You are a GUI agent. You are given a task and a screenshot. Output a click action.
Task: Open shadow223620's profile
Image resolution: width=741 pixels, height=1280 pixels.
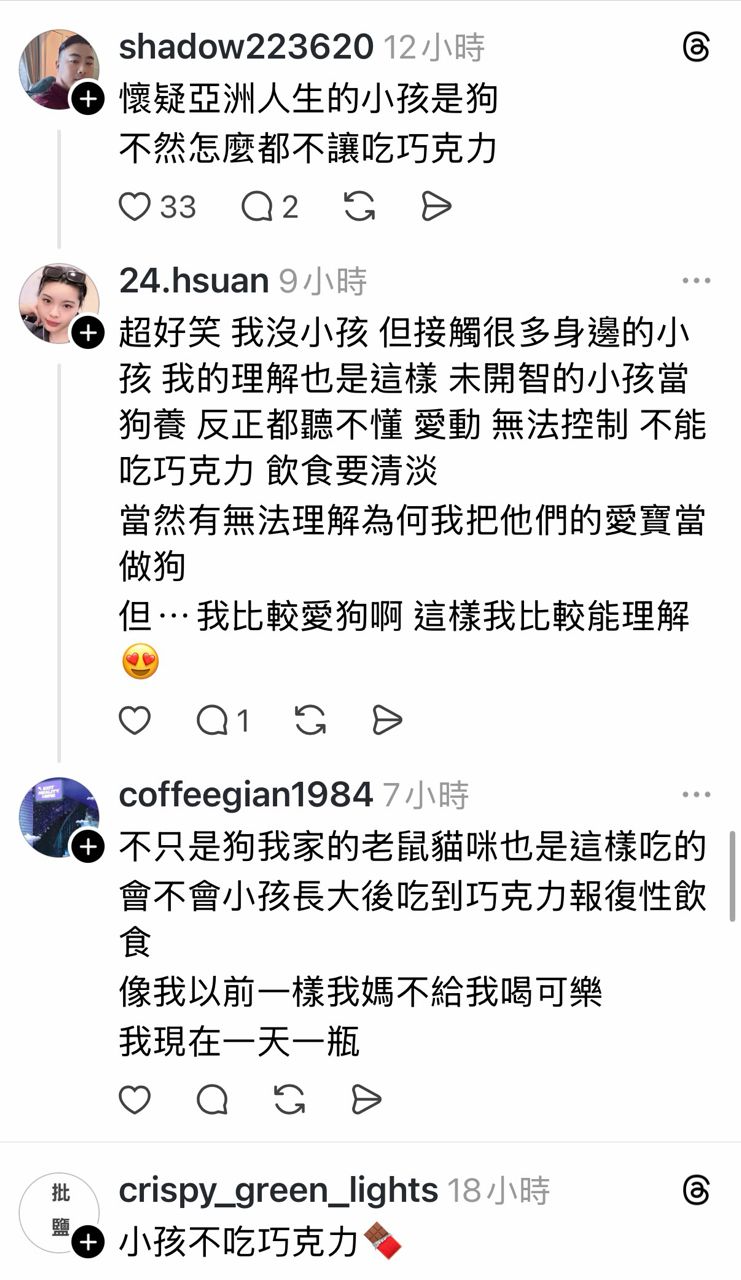pyautogui.click(x=246, y=46)
